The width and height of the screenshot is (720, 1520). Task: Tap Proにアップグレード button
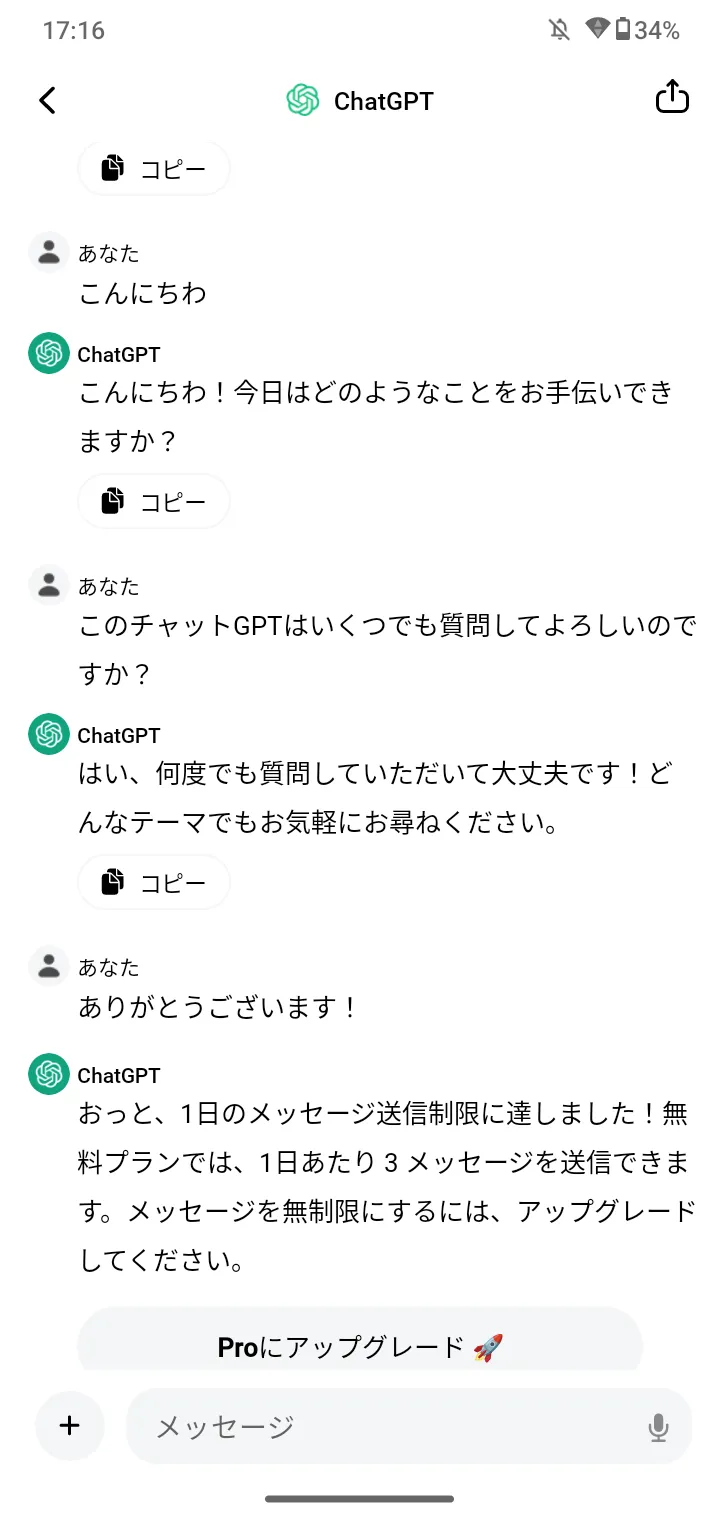tap(360, 1346)
